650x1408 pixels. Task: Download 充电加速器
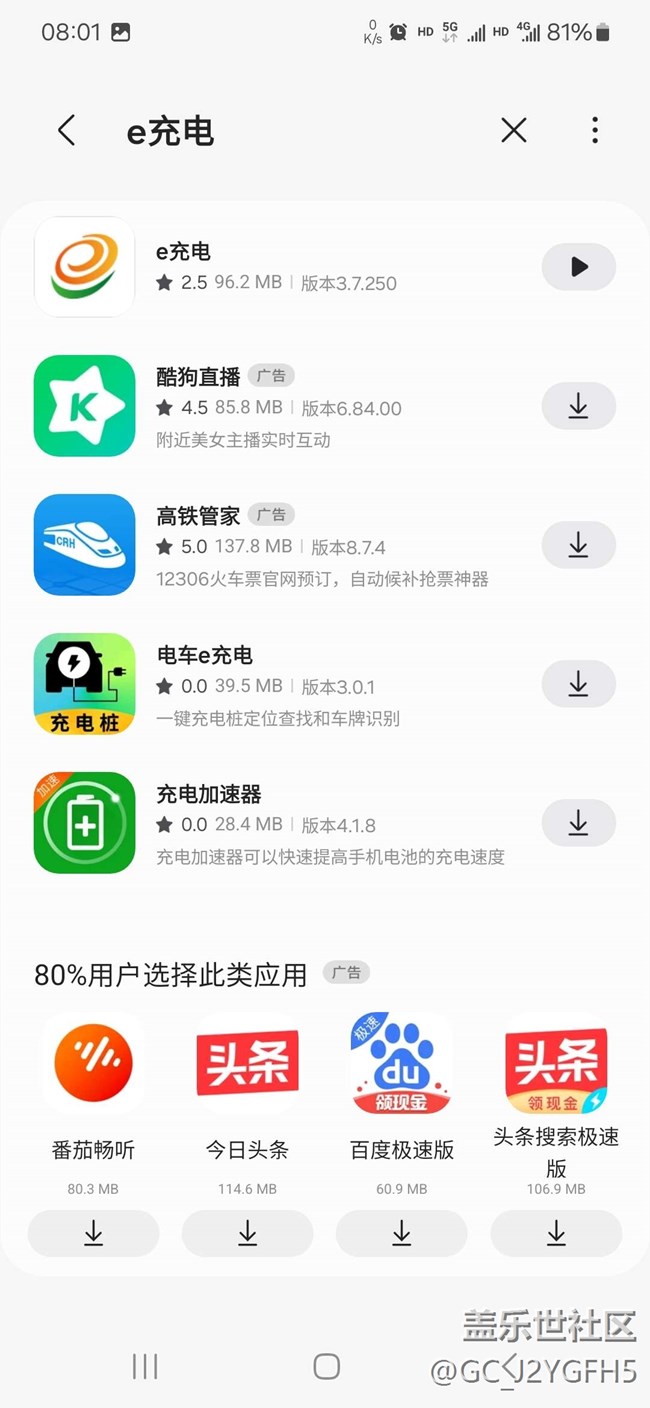[578, 823]
